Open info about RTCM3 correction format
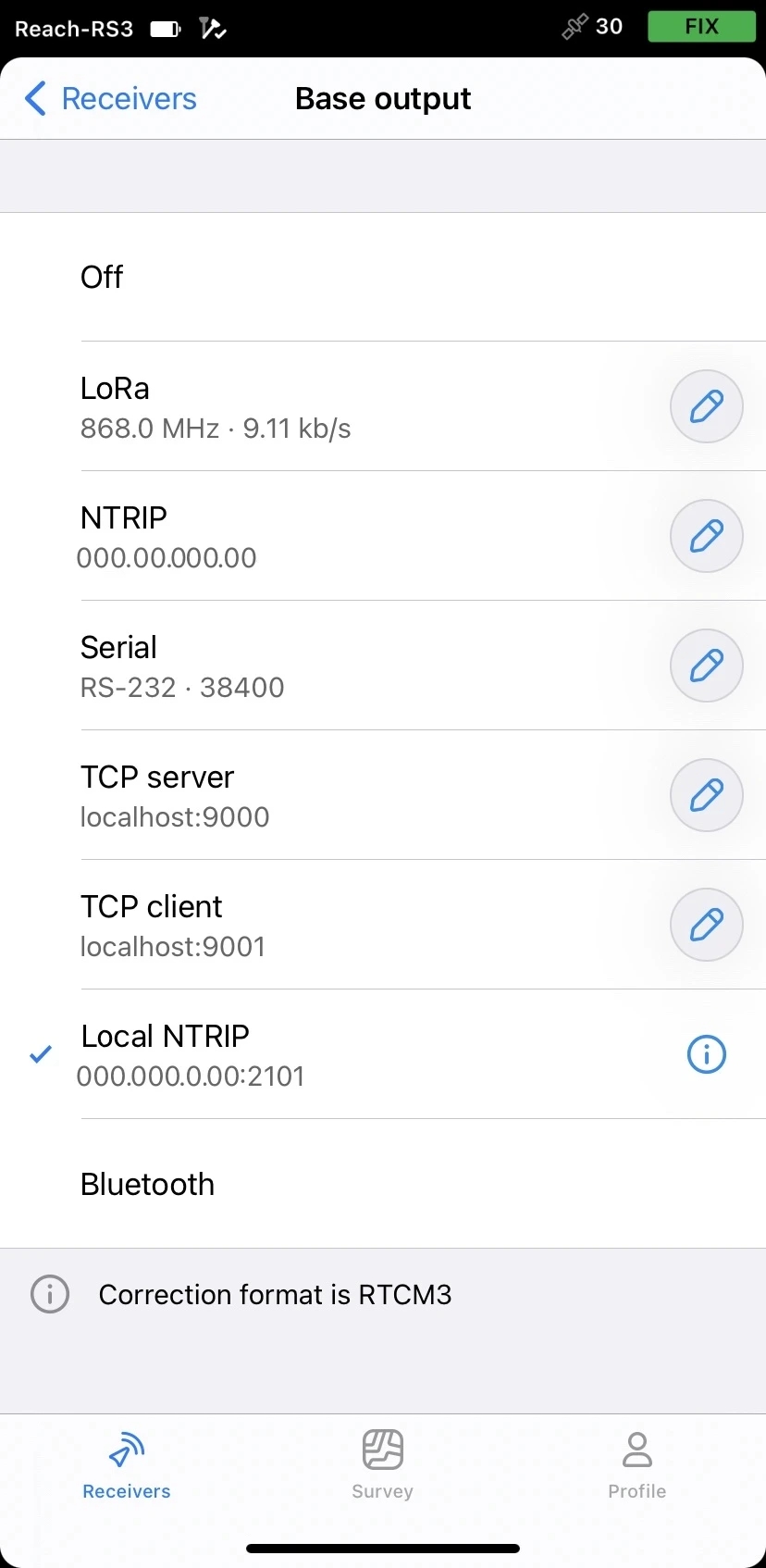 click(49, 1294)
